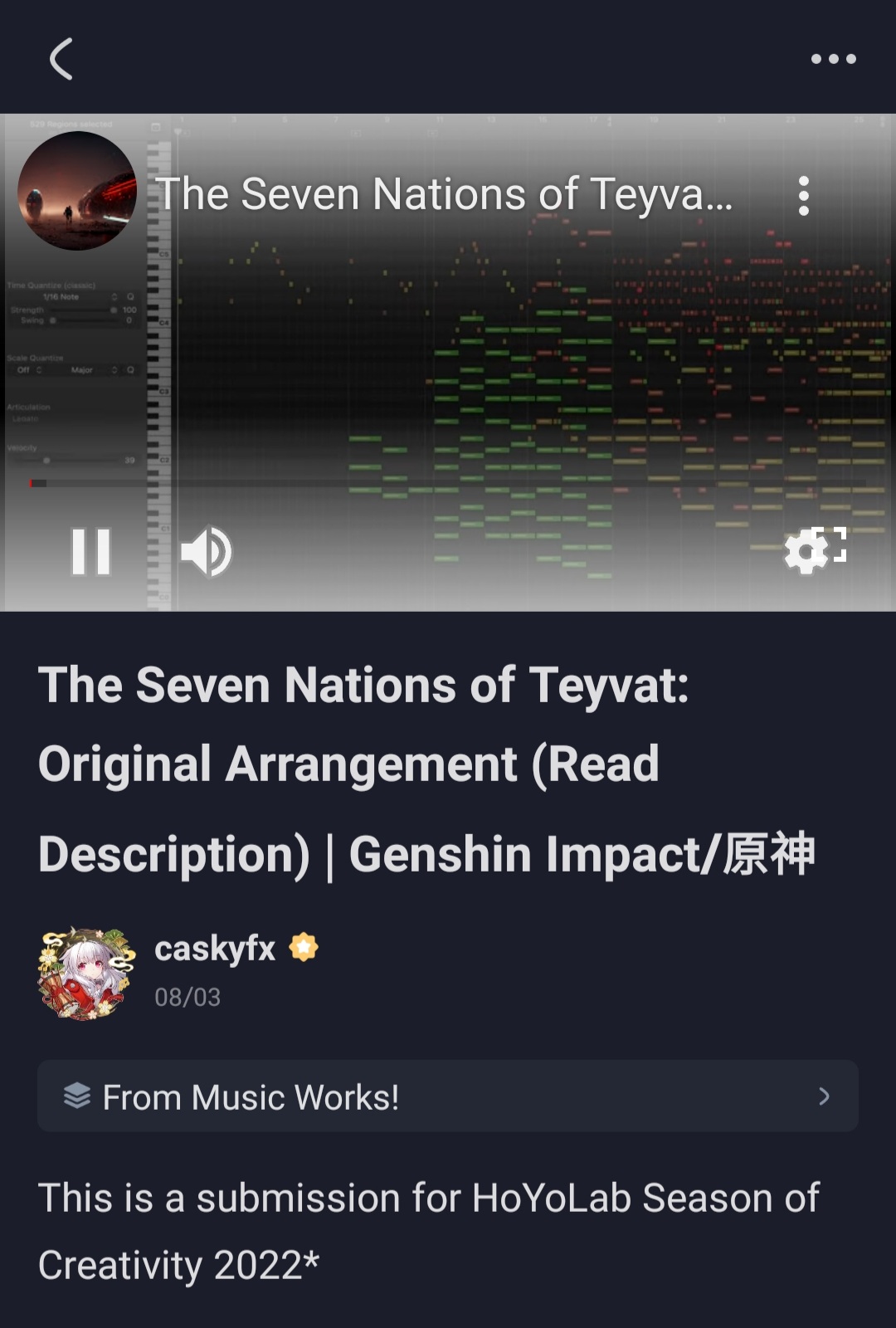Mute the video sound
This screenshot has height=1328, width=896.
pyautogui.click(x=207, y=552)
